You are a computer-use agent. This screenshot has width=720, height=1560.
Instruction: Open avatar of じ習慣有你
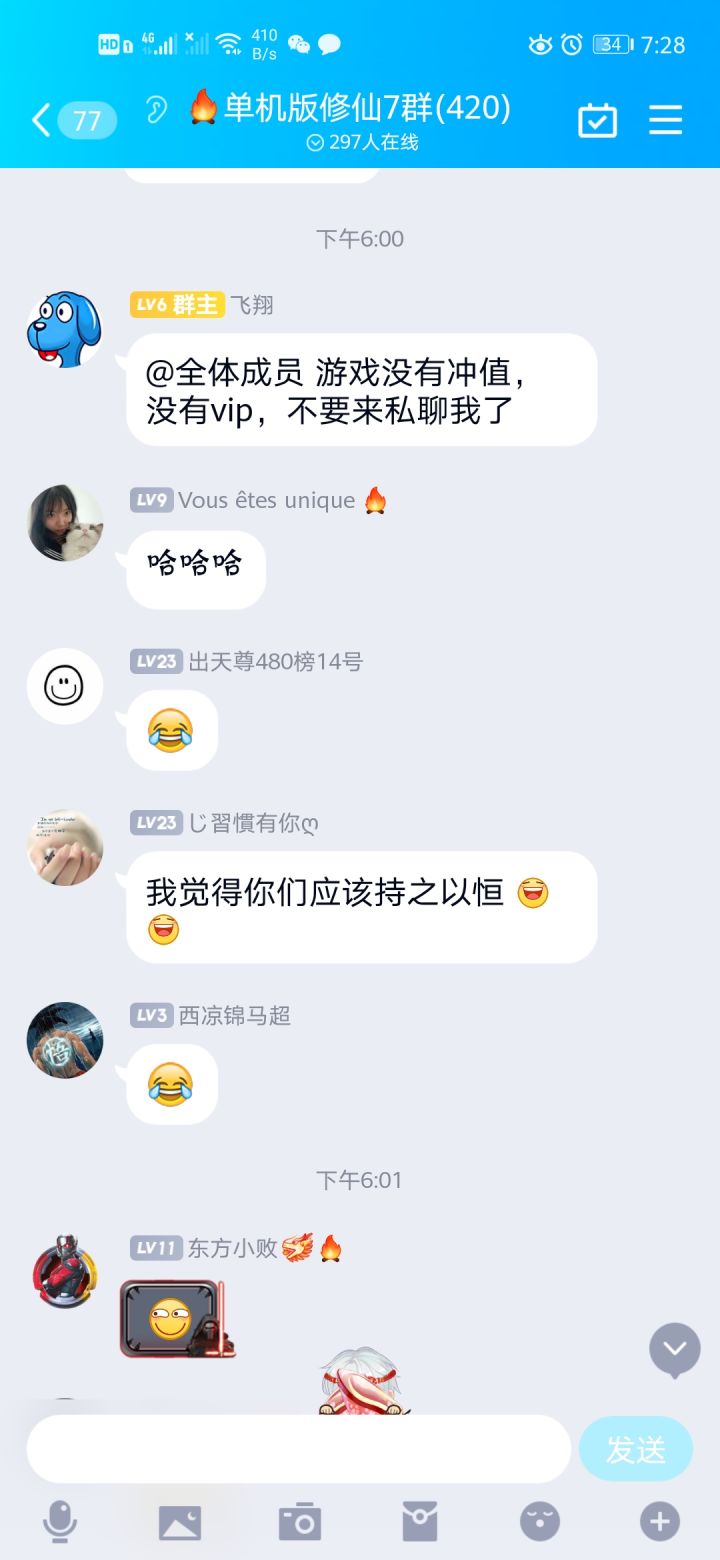click(x=65, y=847)
